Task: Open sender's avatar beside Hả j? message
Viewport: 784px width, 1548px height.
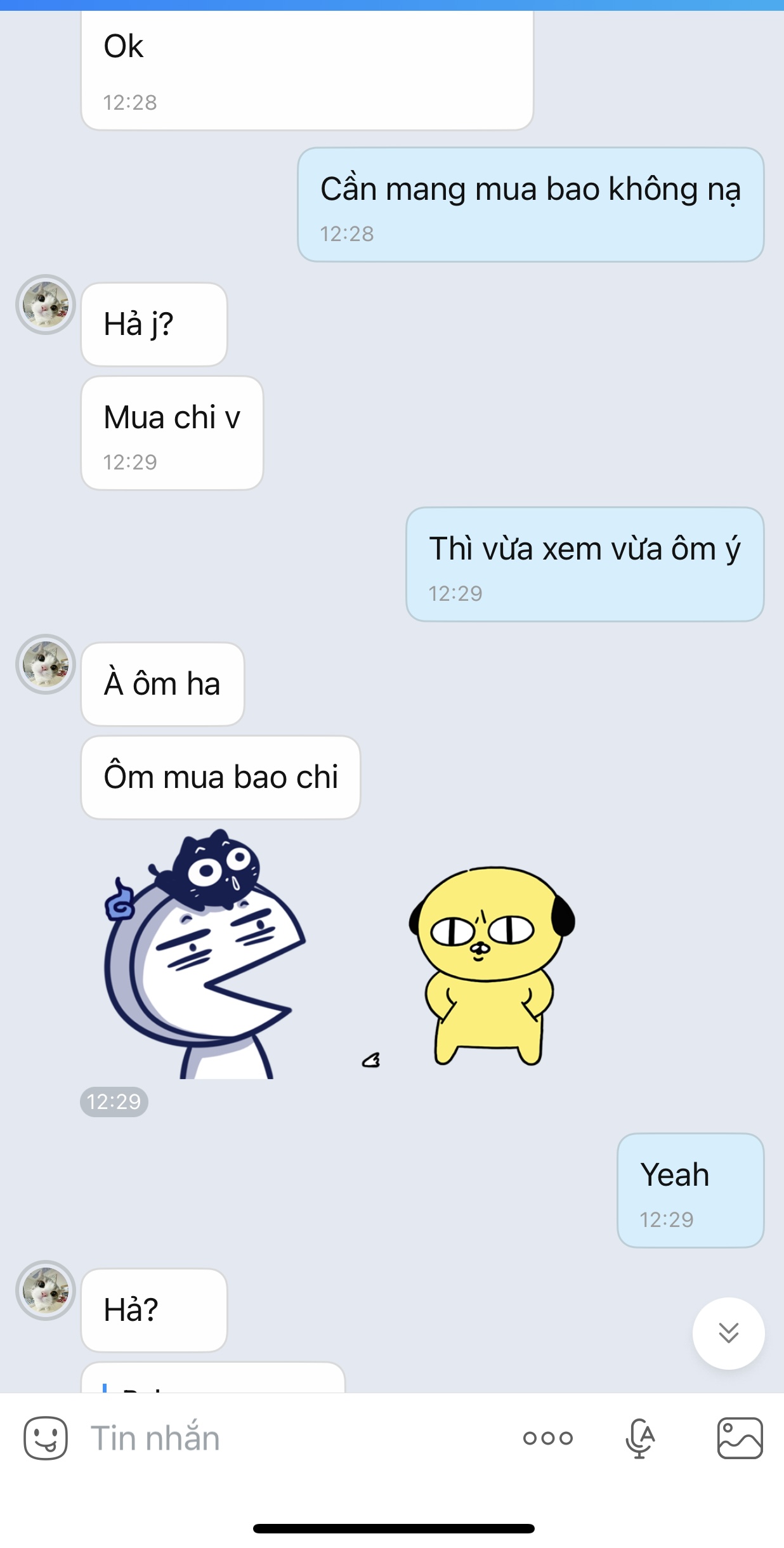Action: click(x=46, y=305)
